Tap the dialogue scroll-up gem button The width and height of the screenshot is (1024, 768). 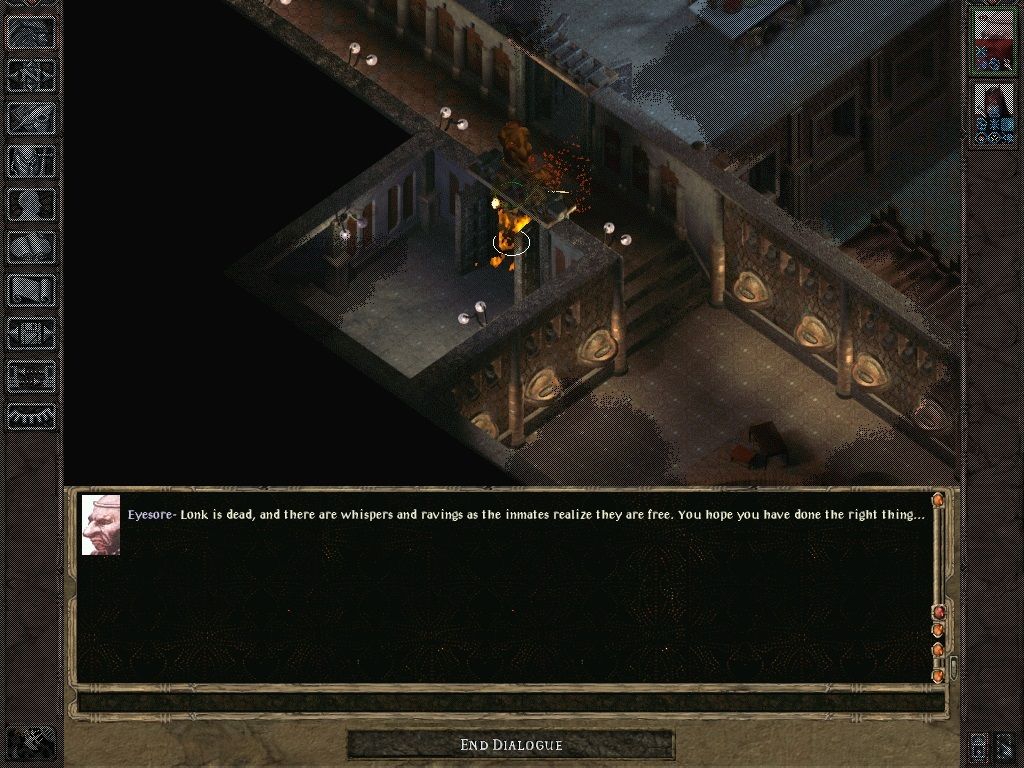click(938, 499)
